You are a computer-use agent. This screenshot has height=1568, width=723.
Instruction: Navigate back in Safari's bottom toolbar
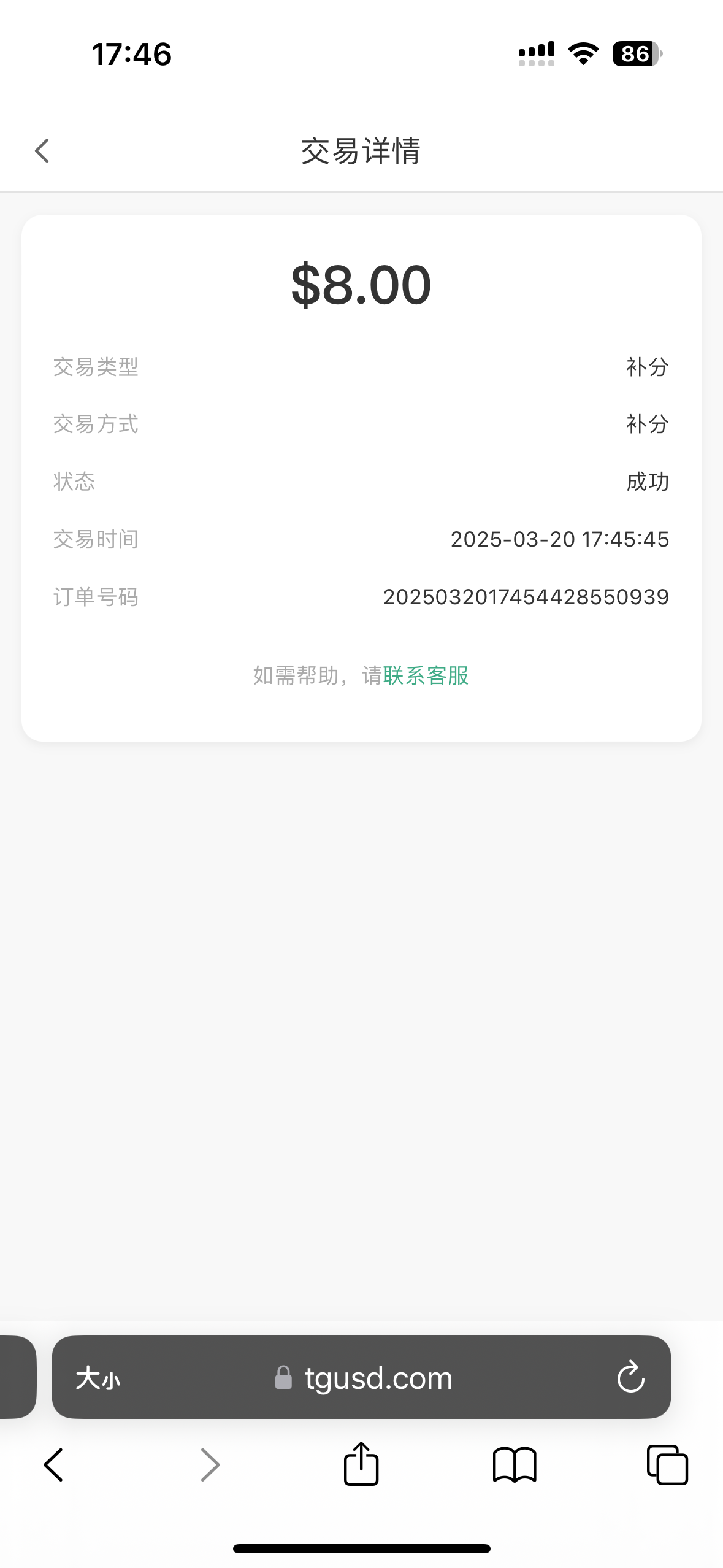point(54,1465)
